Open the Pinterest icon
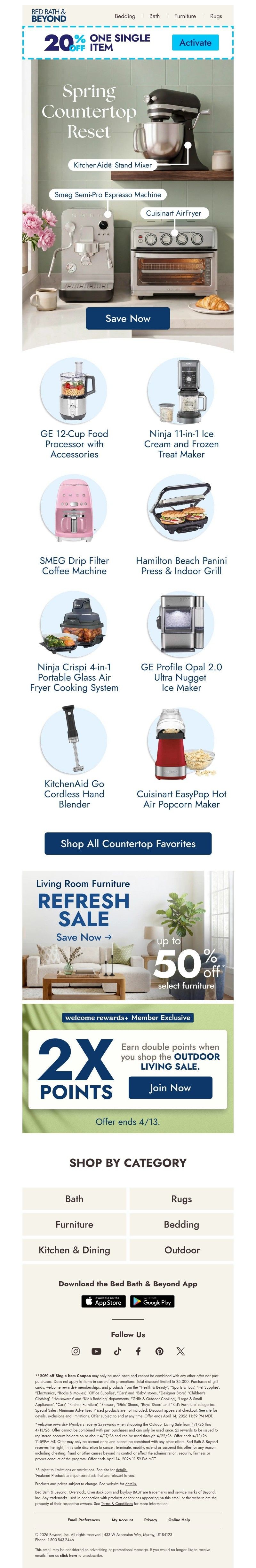Viewport: 256px width, 1568px height. (159, 1351)
